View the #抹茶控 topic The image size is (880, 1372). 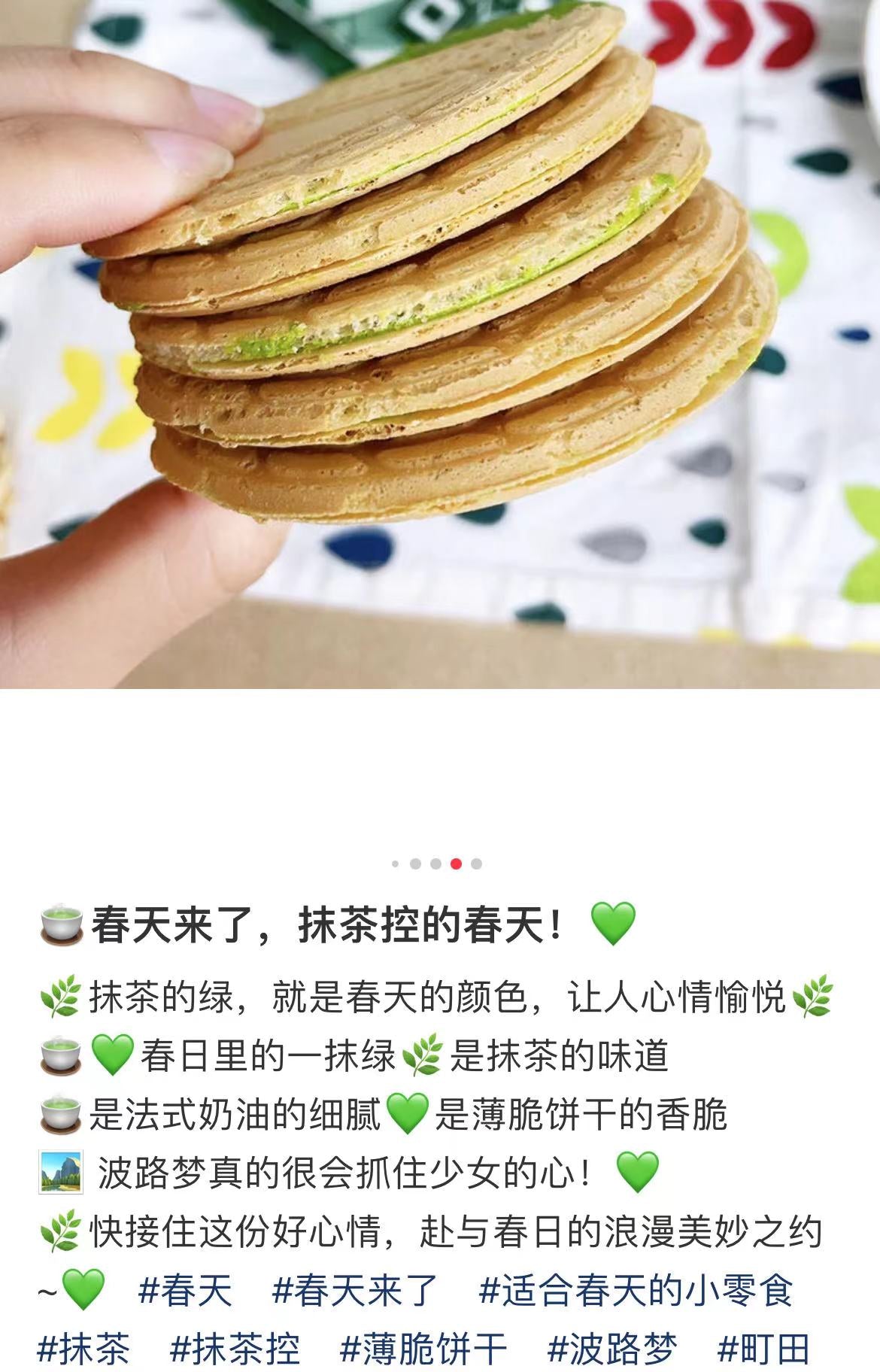(235, 1349)
